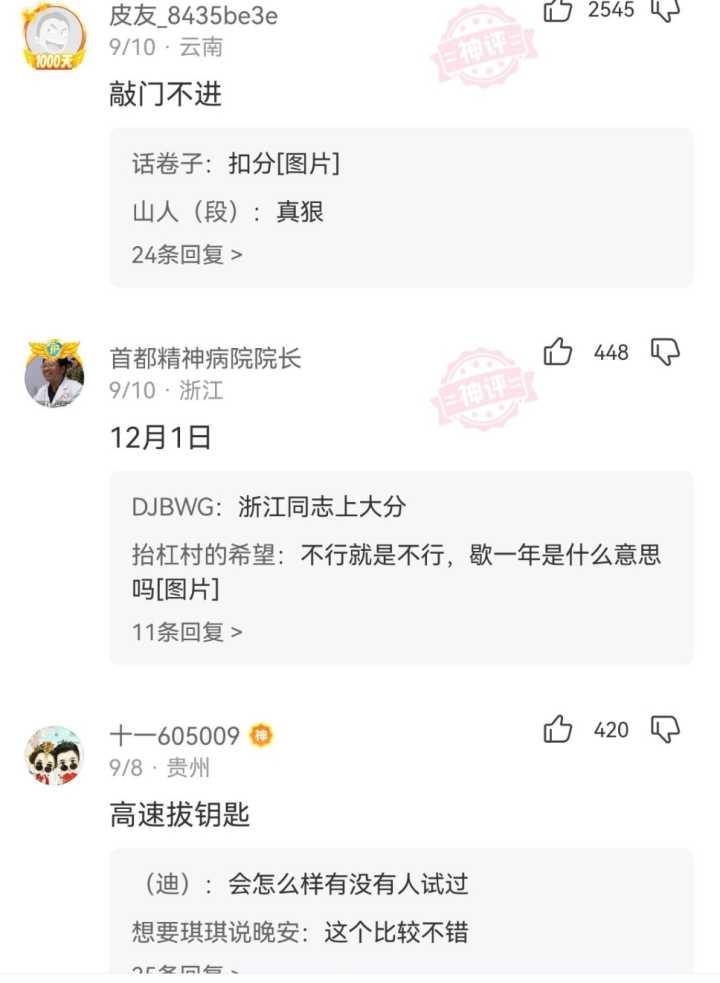Dislike the comment by 皮友_8435be3e
The width and height of the screenshot is (720, 983).
[665, 9]
